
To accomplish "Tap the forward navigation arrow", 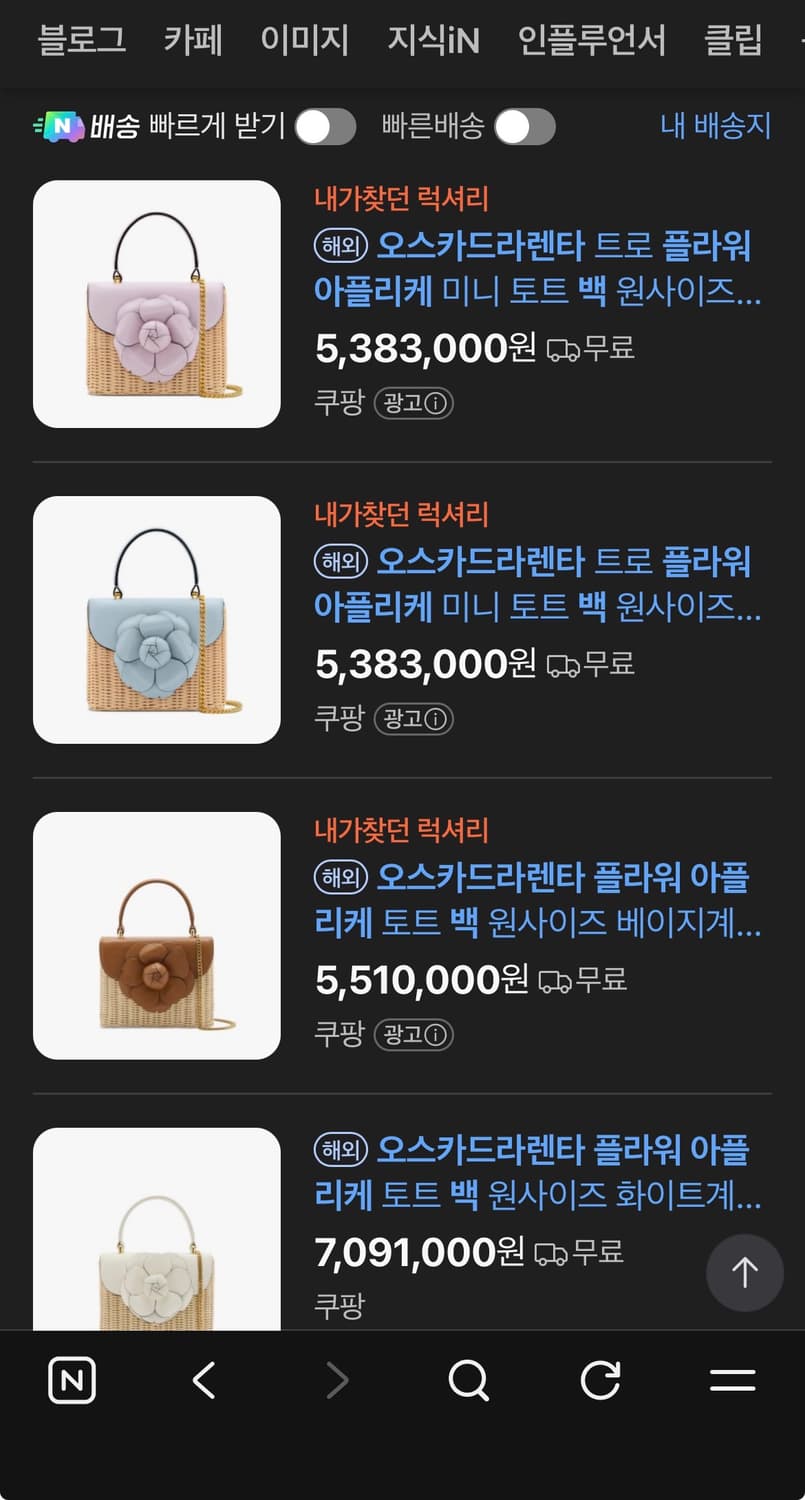I will pos(337,1382).
